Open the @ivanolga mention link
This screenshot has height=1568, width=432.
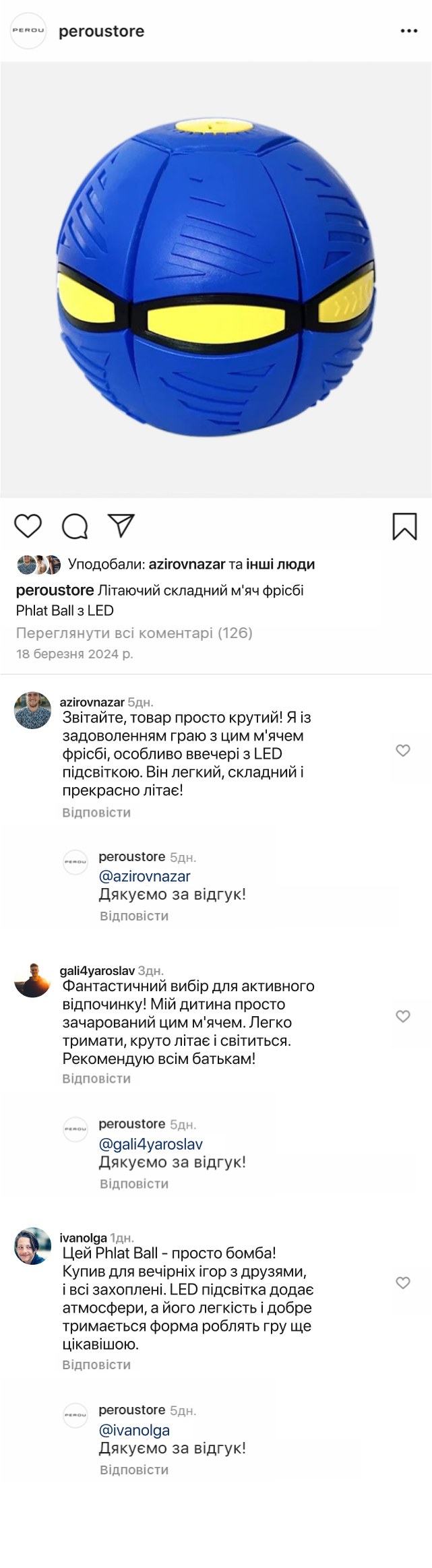coord(134,1430)
